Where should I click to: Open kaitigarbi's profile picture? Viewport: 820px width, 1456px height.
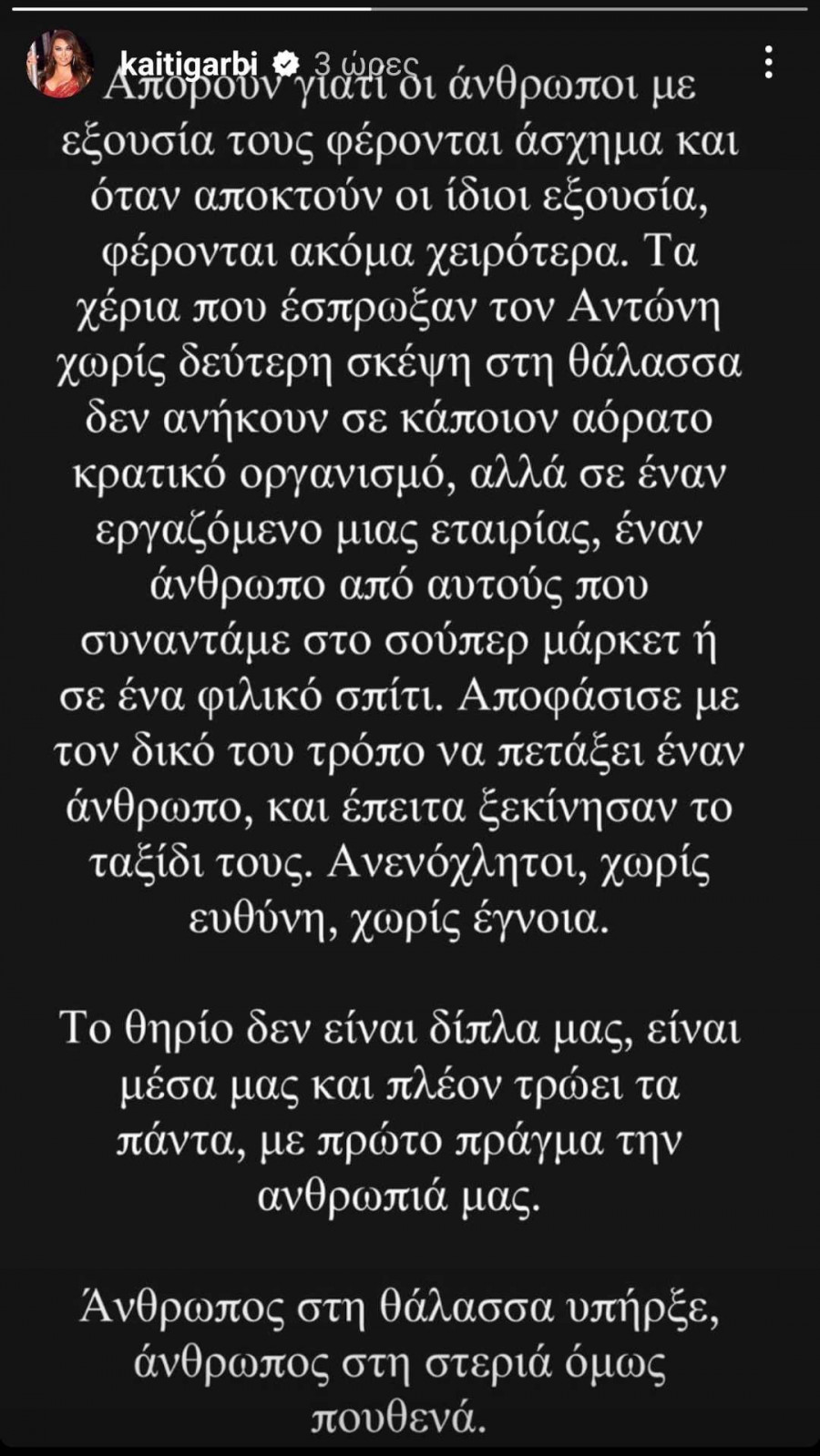tap(60, 64)
